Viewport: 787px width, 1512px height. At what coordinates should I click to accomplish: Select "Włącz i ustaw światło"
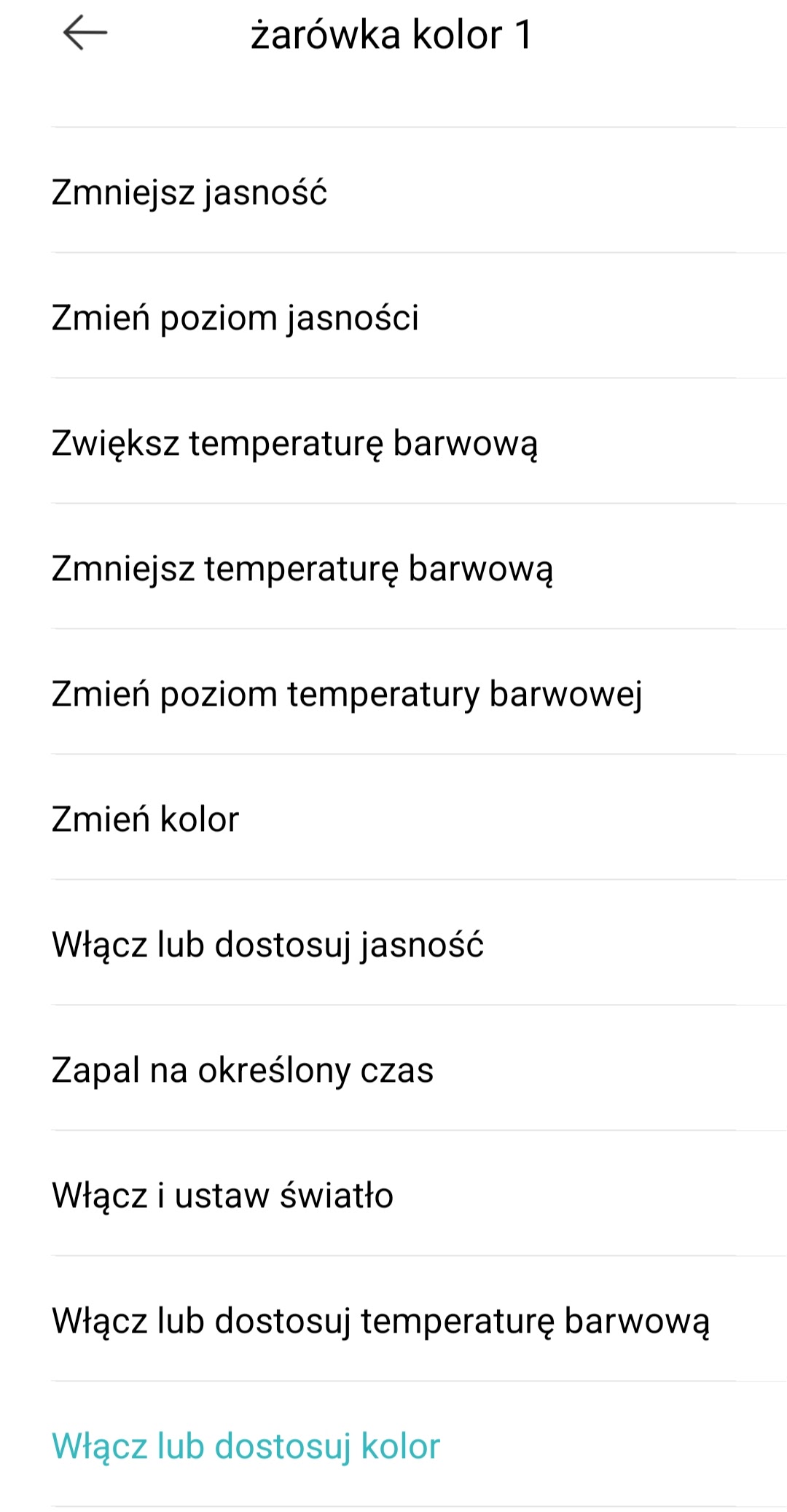pos(222,1196)
